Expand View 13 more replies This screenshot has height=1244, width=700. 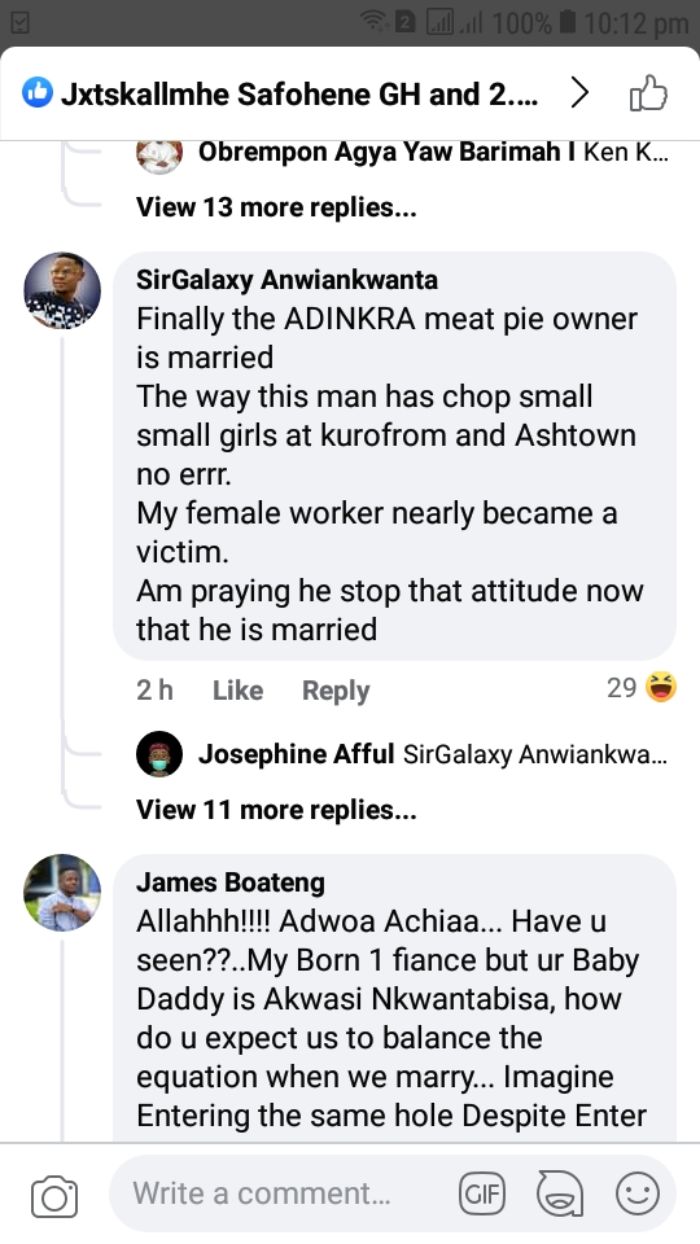[276, 208]
